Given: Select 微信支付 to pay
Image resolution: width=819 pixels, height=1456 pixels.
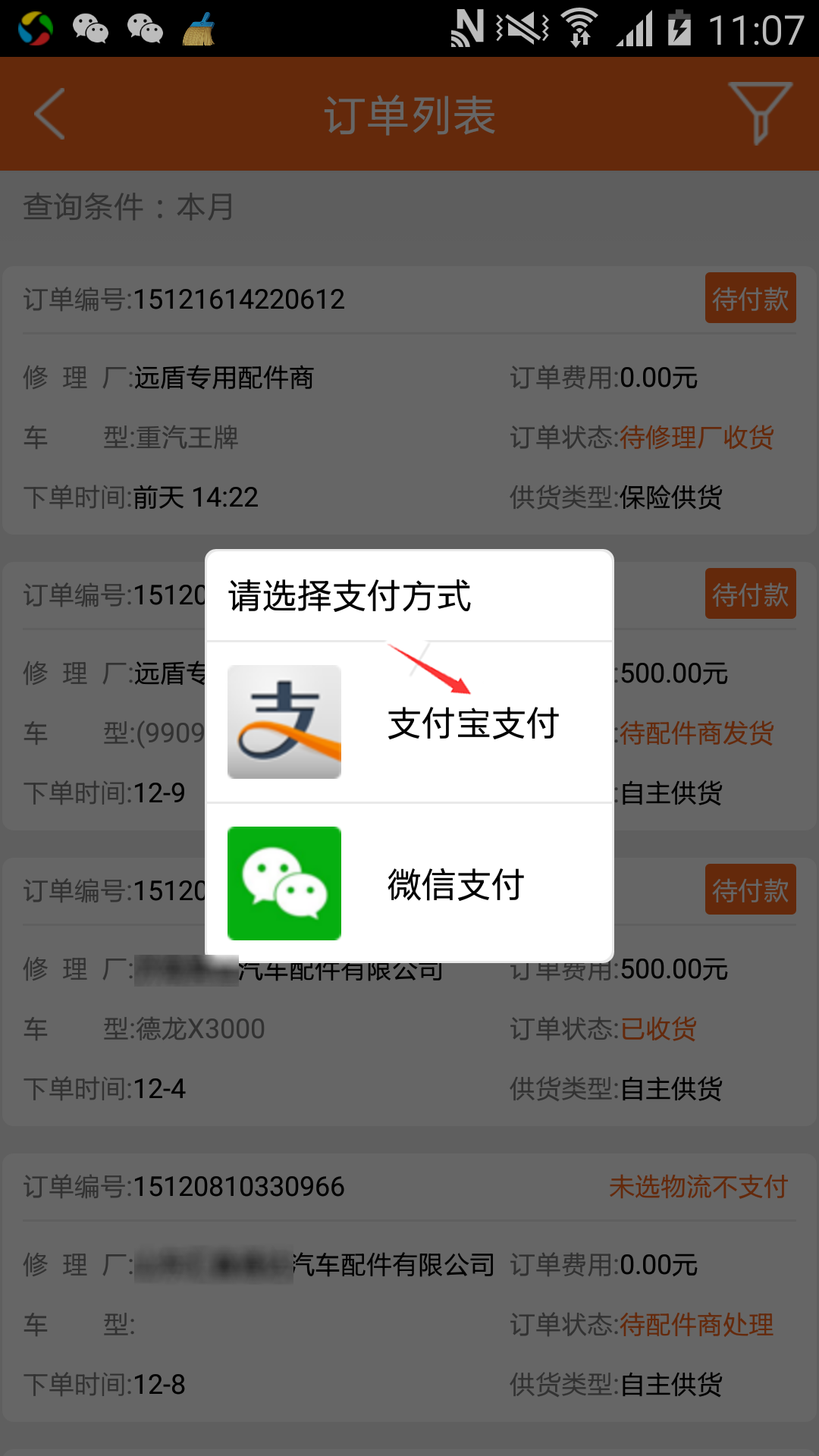Looking at the screenshot, I should click(x=409, y=883).
